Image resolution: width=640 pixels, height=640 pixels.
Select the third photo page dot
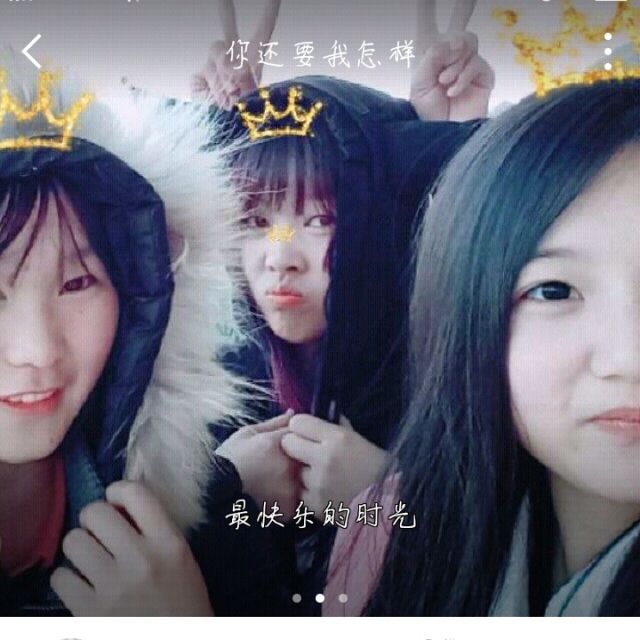pyautogui.click(x=343, y=598)
